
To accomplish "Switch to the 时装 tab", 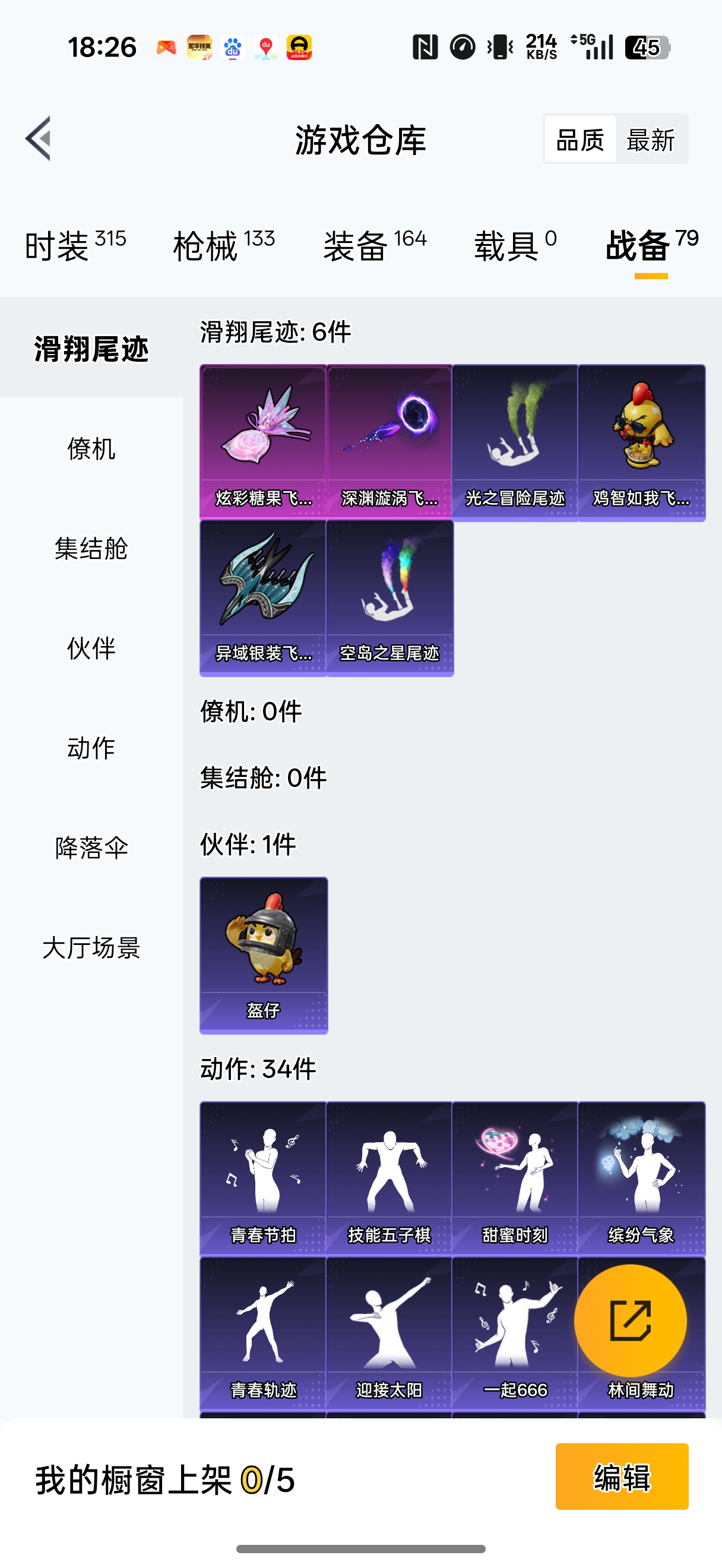I will (x=75, y=246).
